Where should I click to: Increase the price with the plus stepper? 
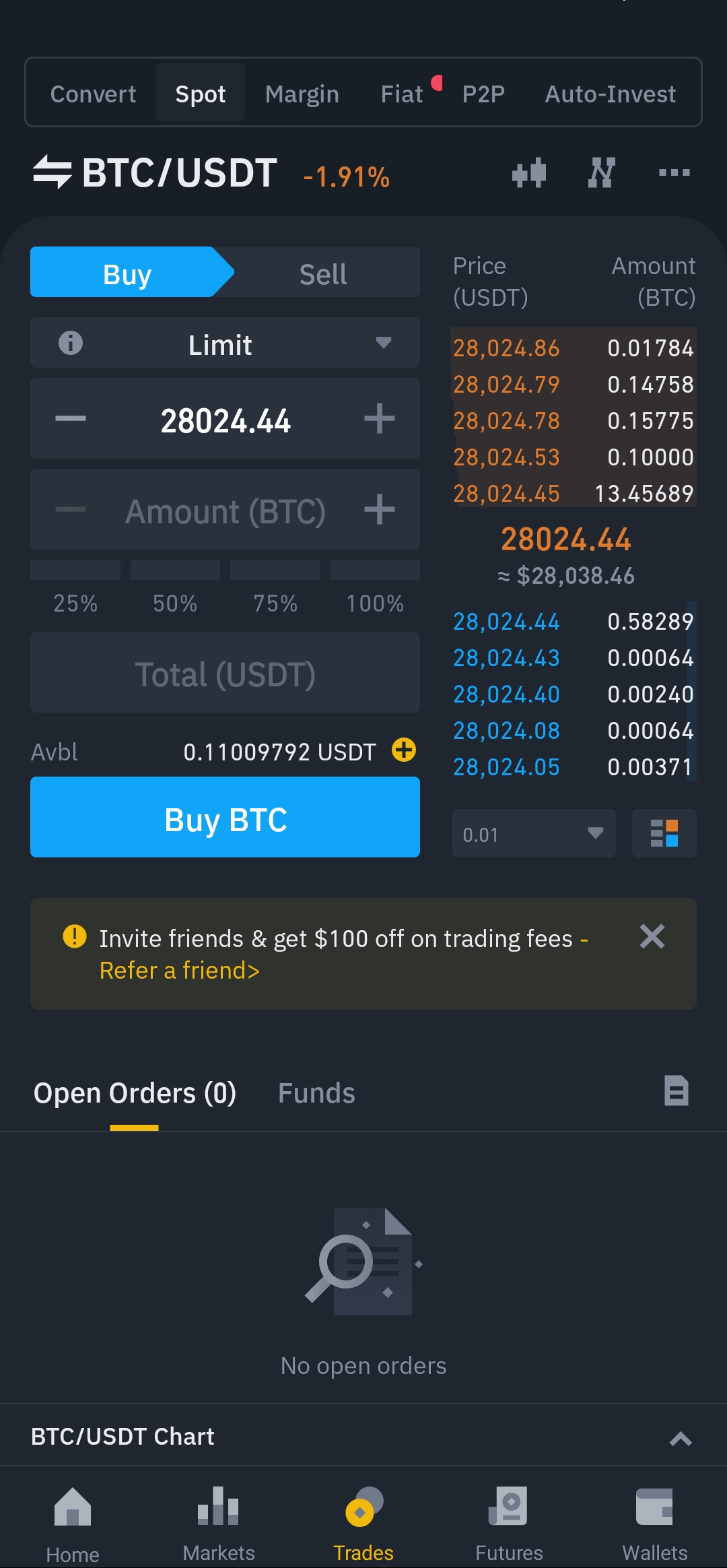click(x=380, y=418)
